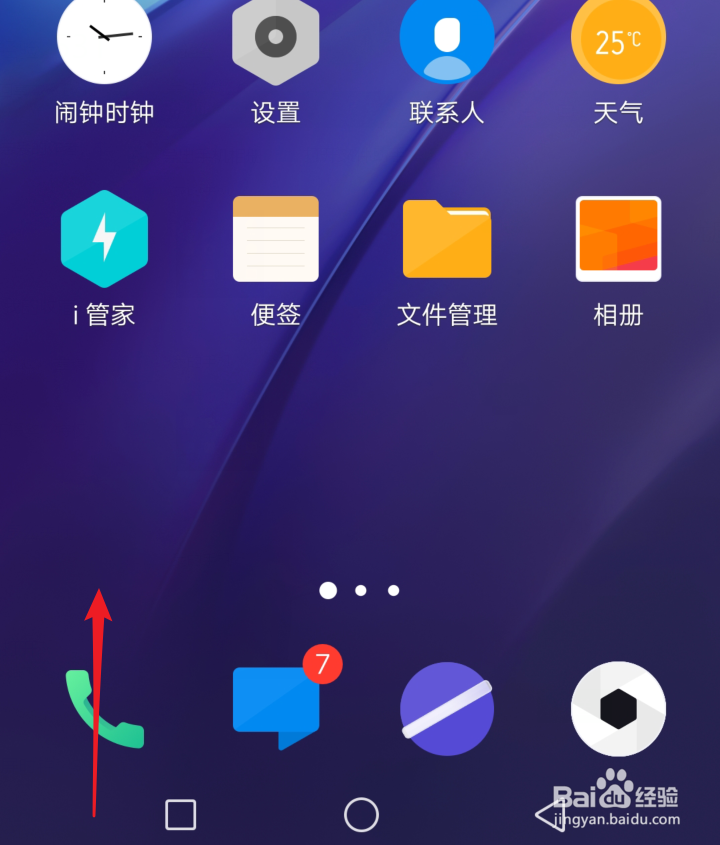
Task: Check the 天气 weather showing 25℃
Action: coord(618,42)
